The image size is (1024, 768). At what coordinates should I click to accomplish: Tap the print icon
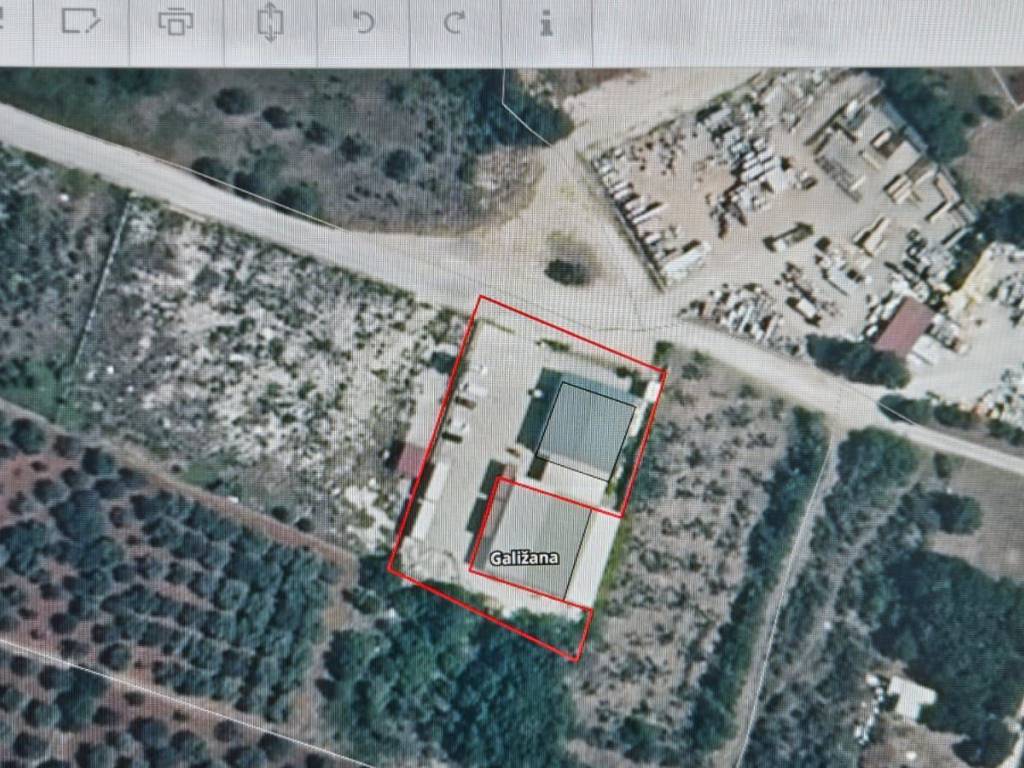176,22
